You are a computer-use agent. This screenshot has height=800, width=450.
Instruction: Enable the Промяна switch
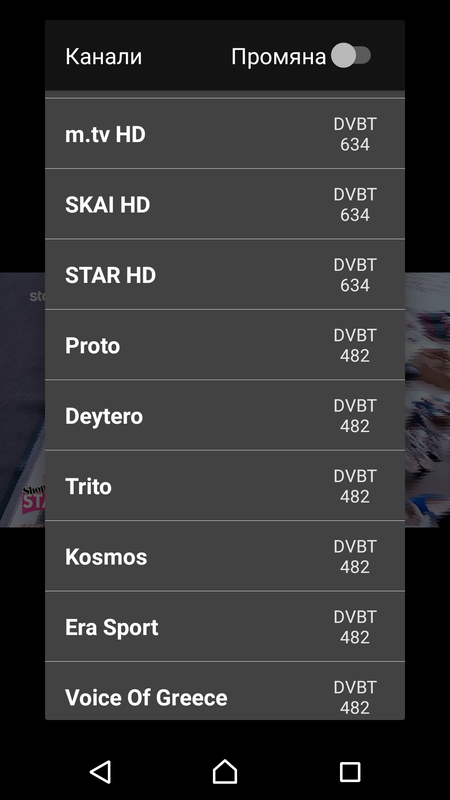coord(351,56)
